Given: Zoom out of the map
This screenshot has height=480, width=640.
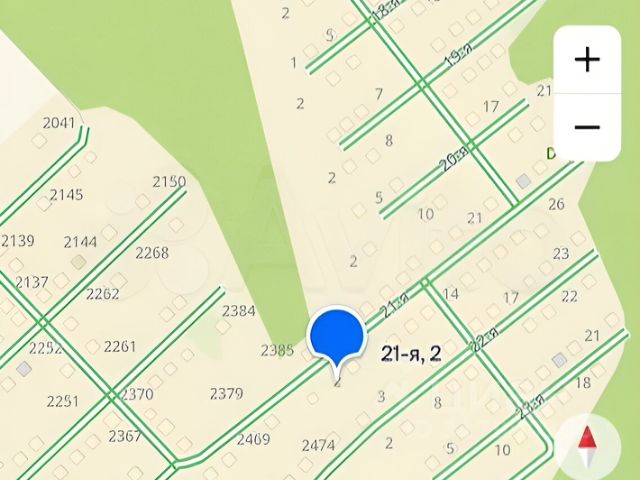Looking at the screenshot, I should (587, 127).
